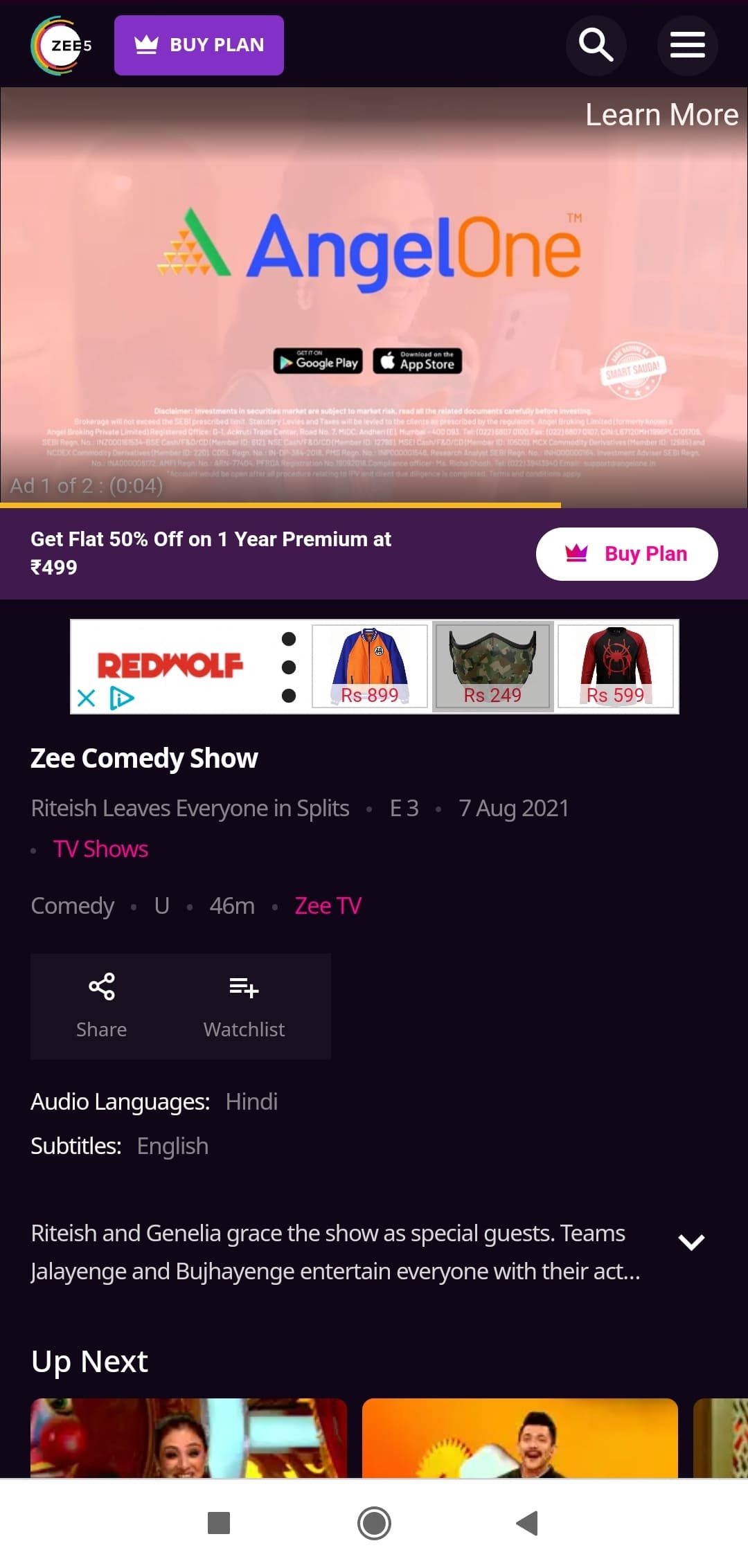Open the Rs 599 spider tee product
This screenshot has height=1568, width=748.
point(615,666)
